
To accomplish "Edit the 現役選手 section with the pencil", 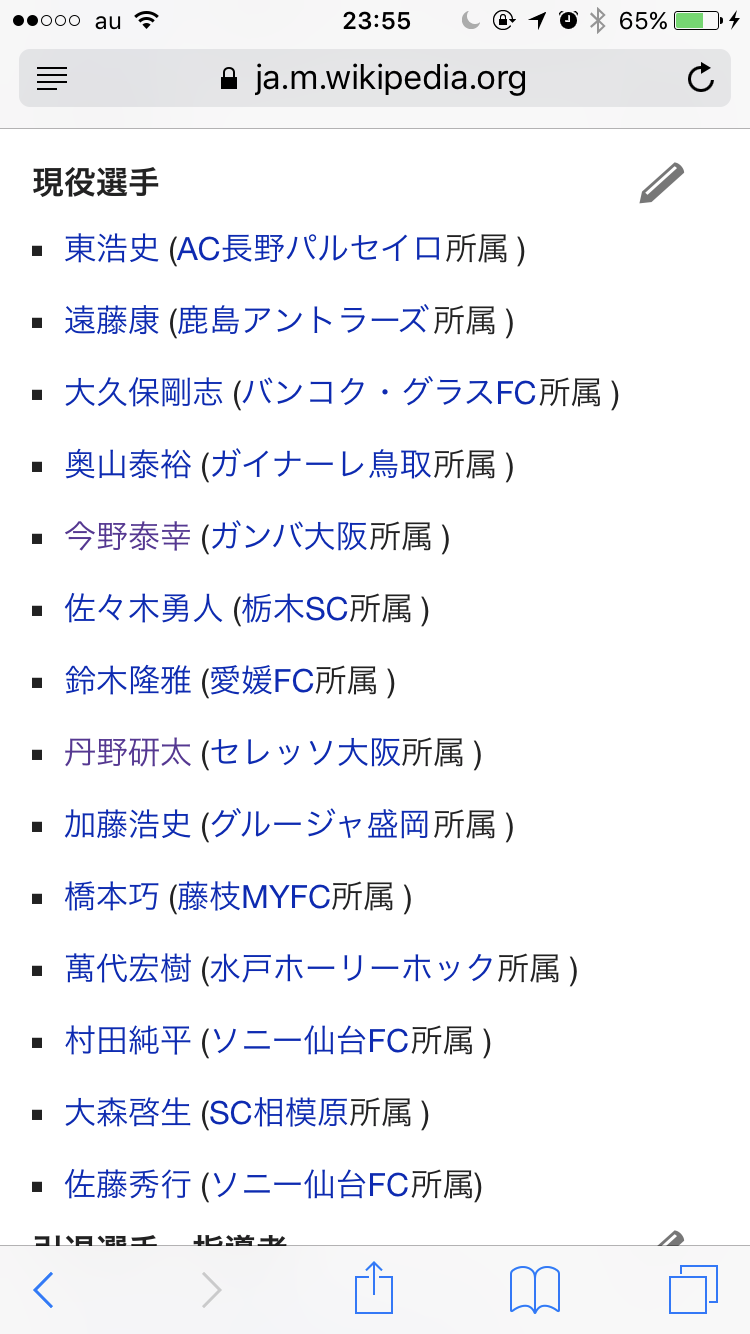I will pyautogui.click(x=661, y=184).
